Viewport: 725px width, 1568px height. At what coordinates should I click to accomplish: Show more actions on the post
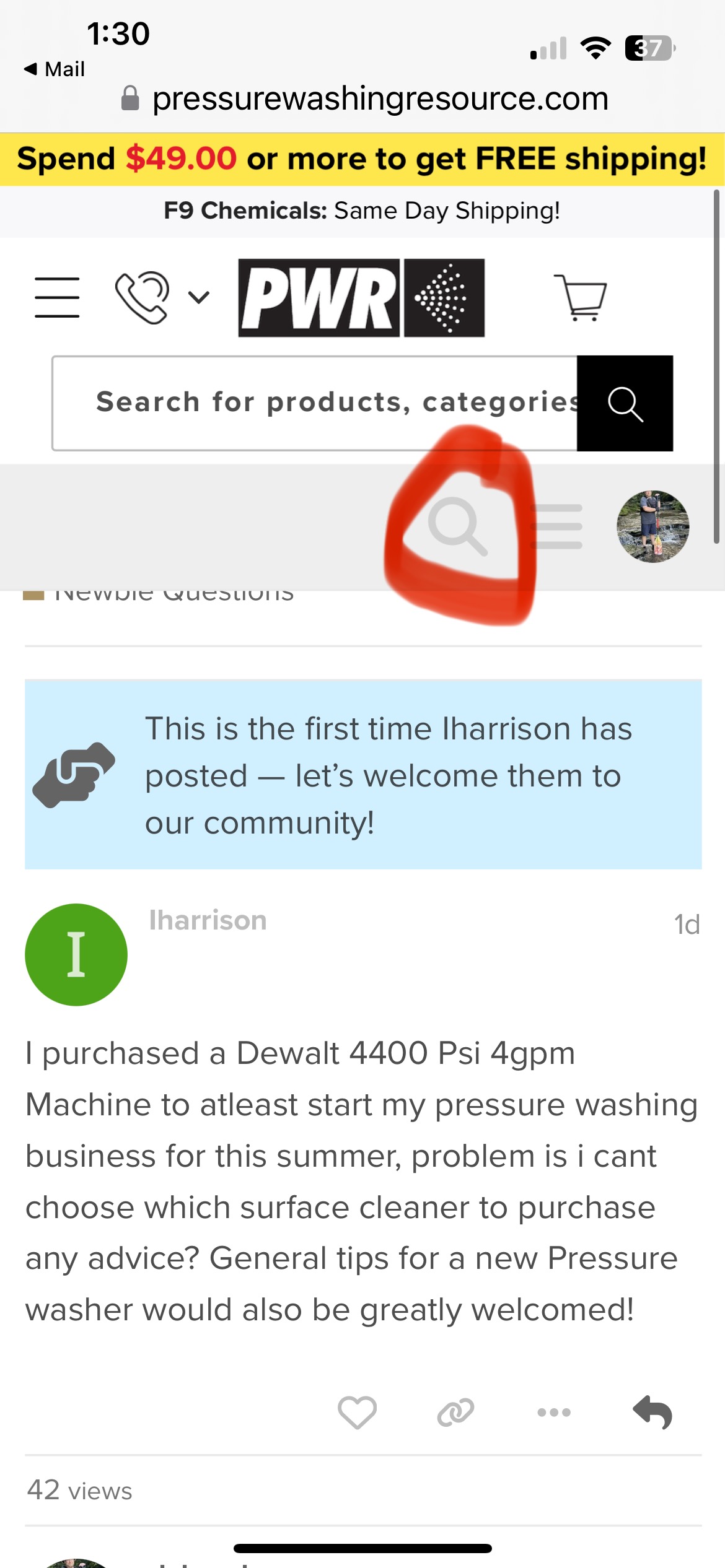point(554,1413)
